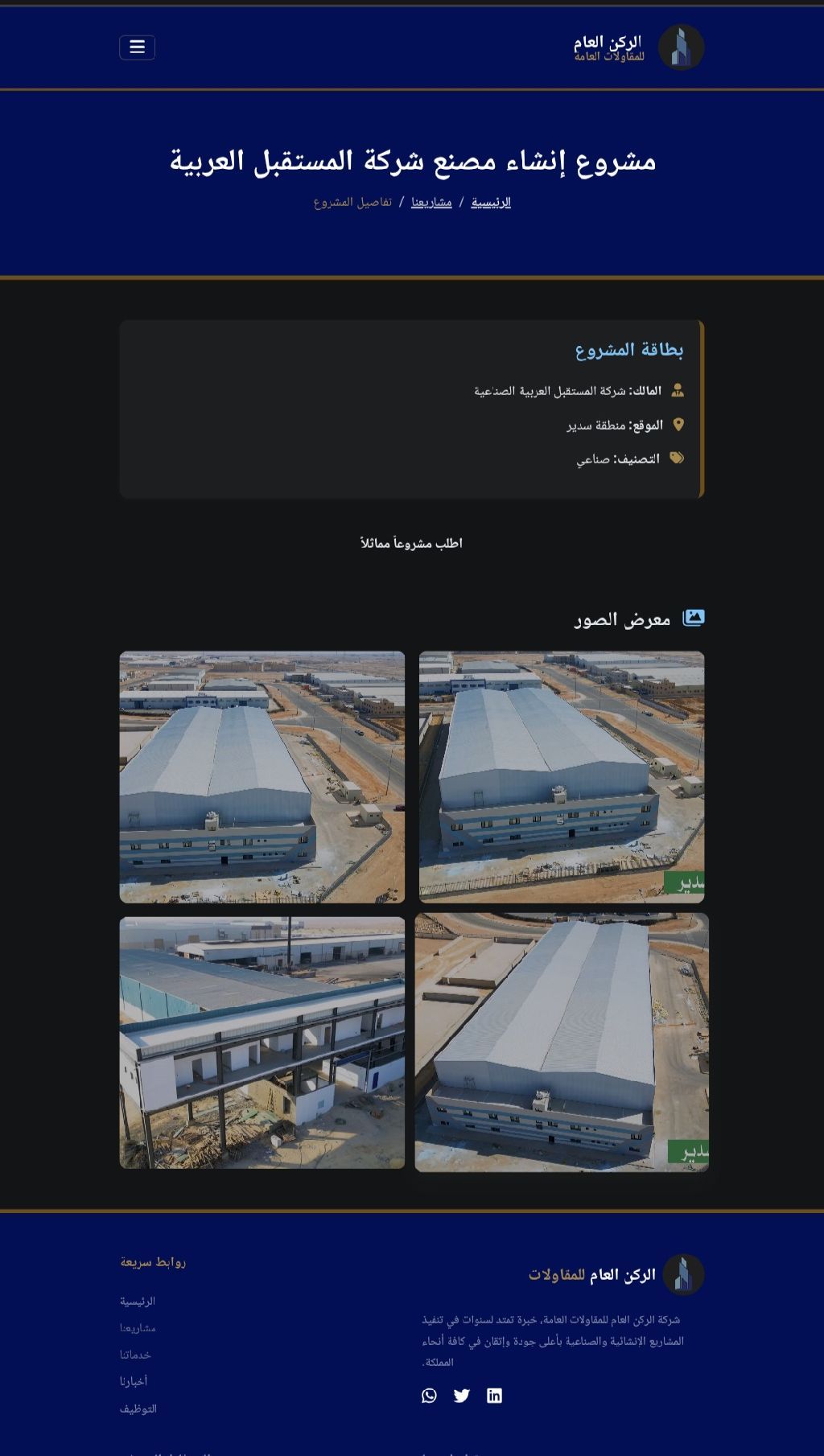Open التوظيف footer link

click(x=138, y=1409)
